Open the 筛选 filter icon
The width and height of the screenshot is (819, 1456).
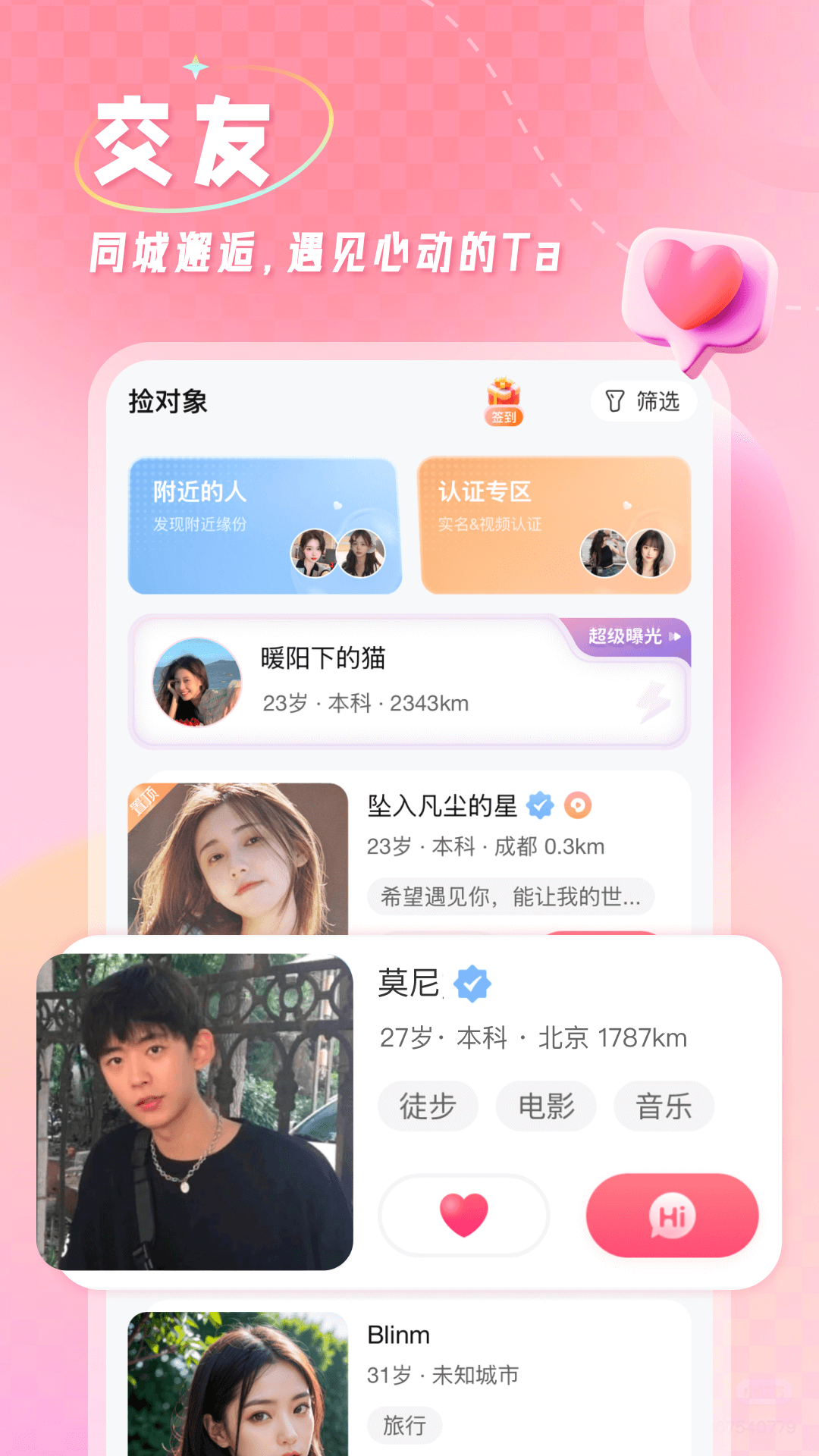pos(644,401)
